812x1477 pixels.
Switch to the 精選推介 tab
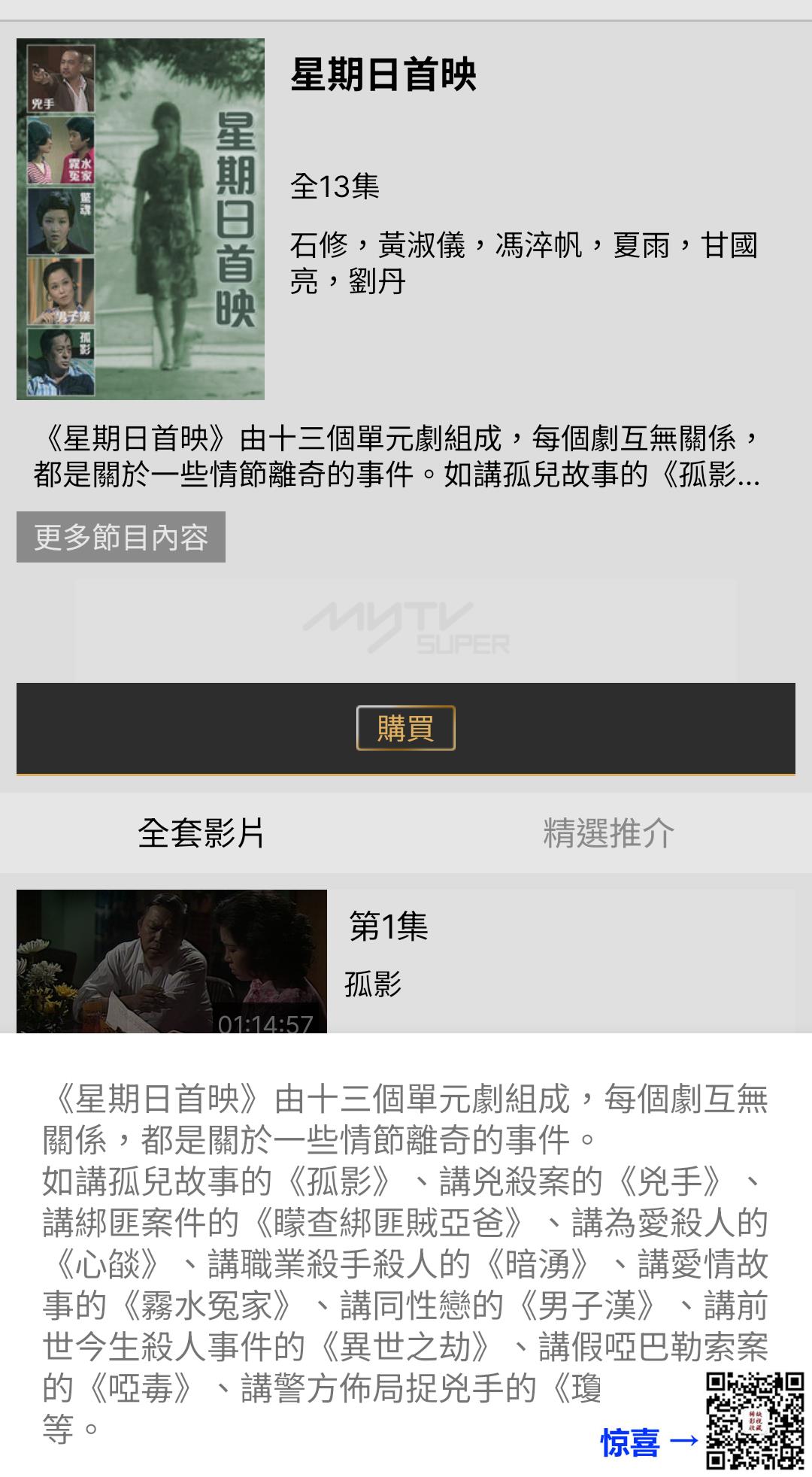point(608,833)
